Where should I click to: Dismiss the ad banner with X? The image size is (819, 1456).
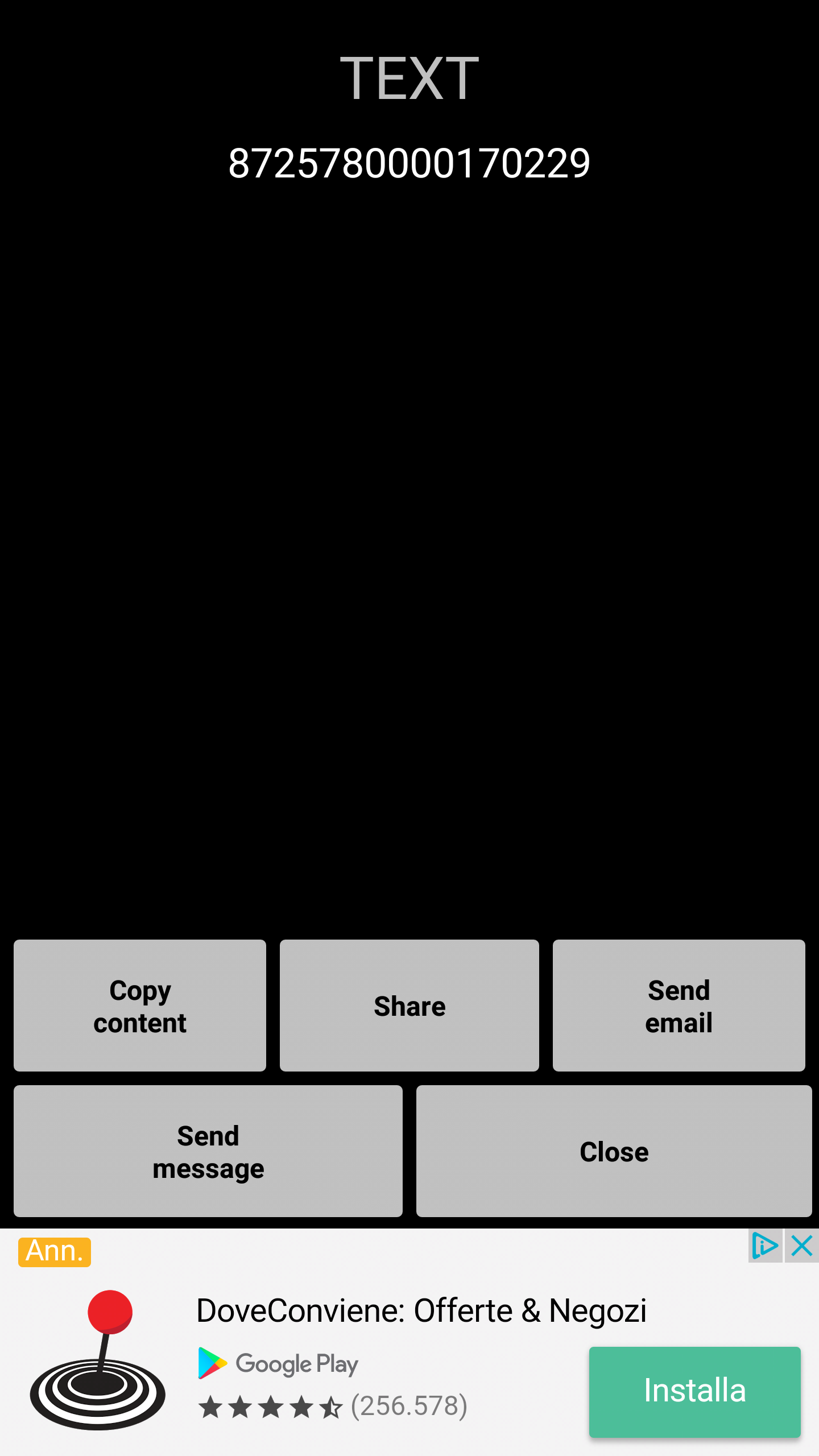click(802, 1246)
